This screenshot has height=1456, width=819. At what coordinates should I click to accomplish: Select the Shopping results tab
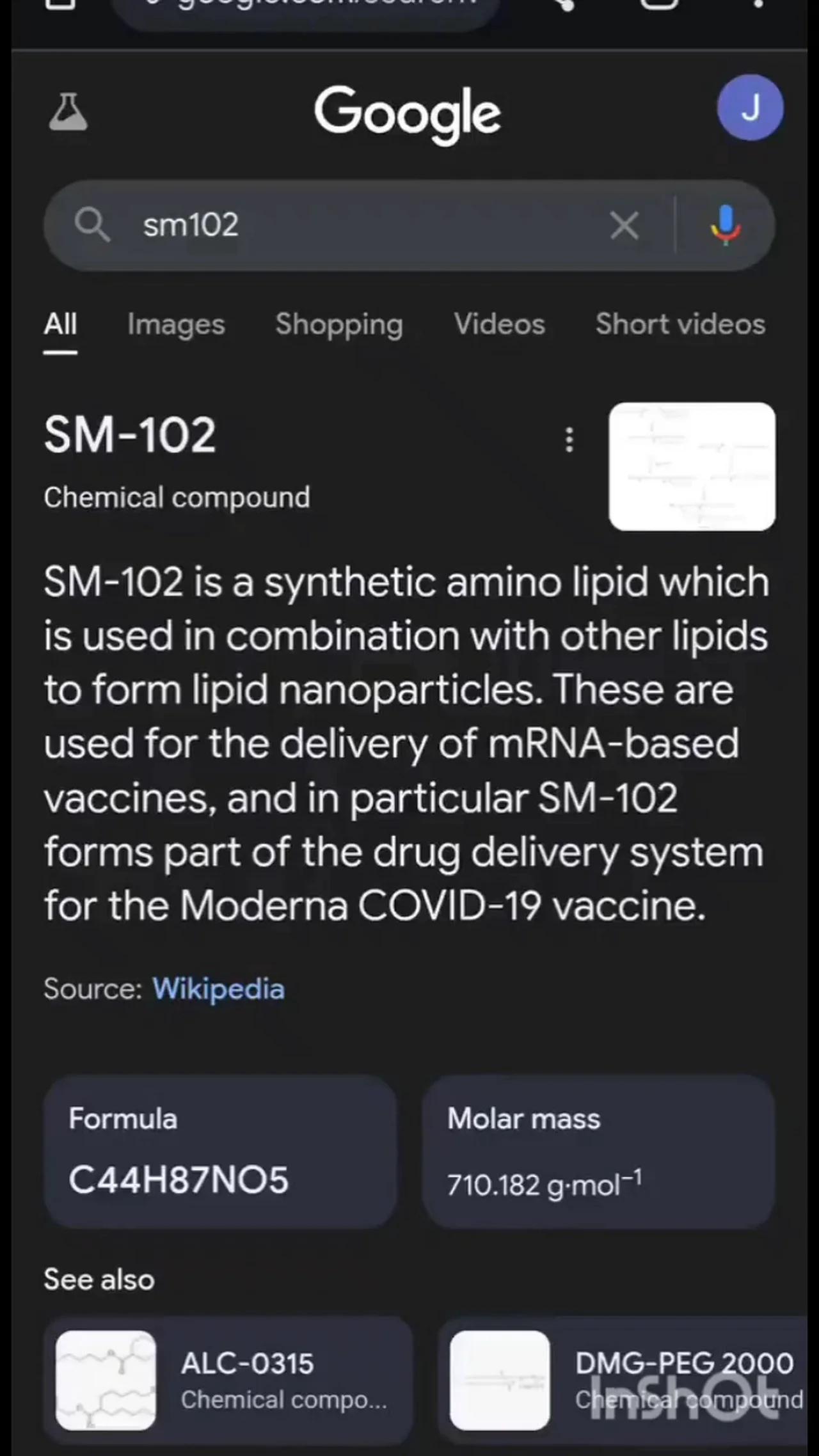tap(338, 325)
